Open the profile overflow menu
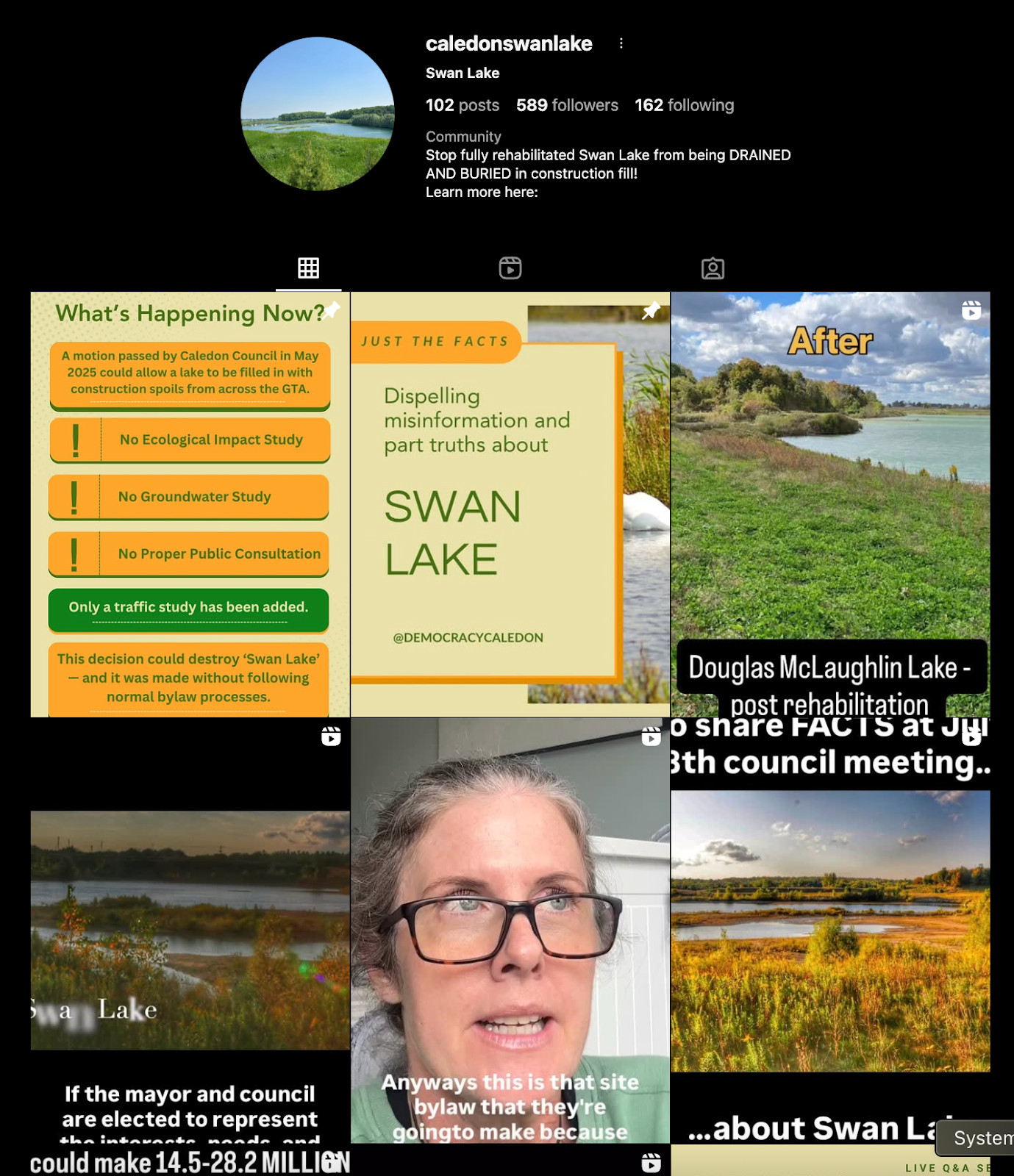The image size is (1014, 1176). (x=621, y=43)
